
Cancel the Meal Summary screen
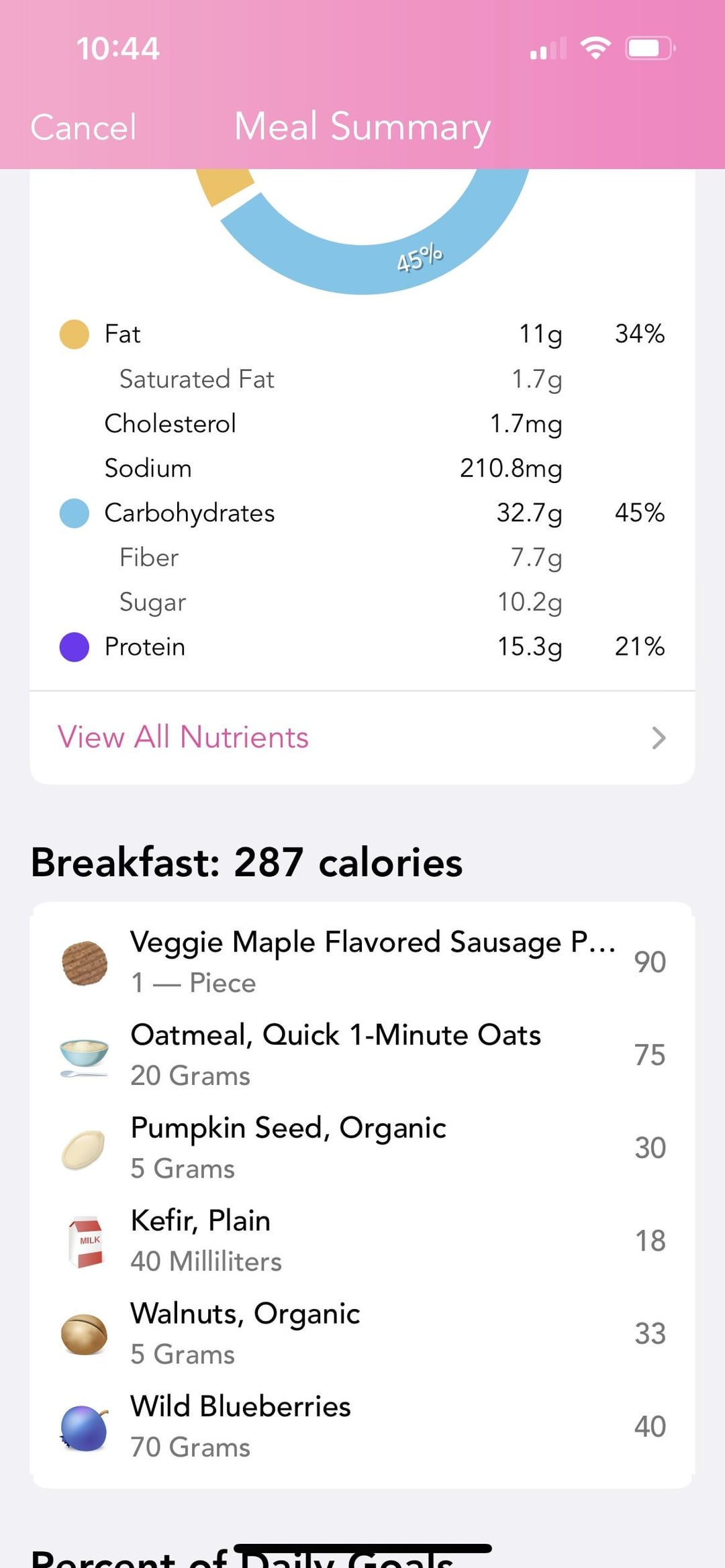tap(83, 127)
